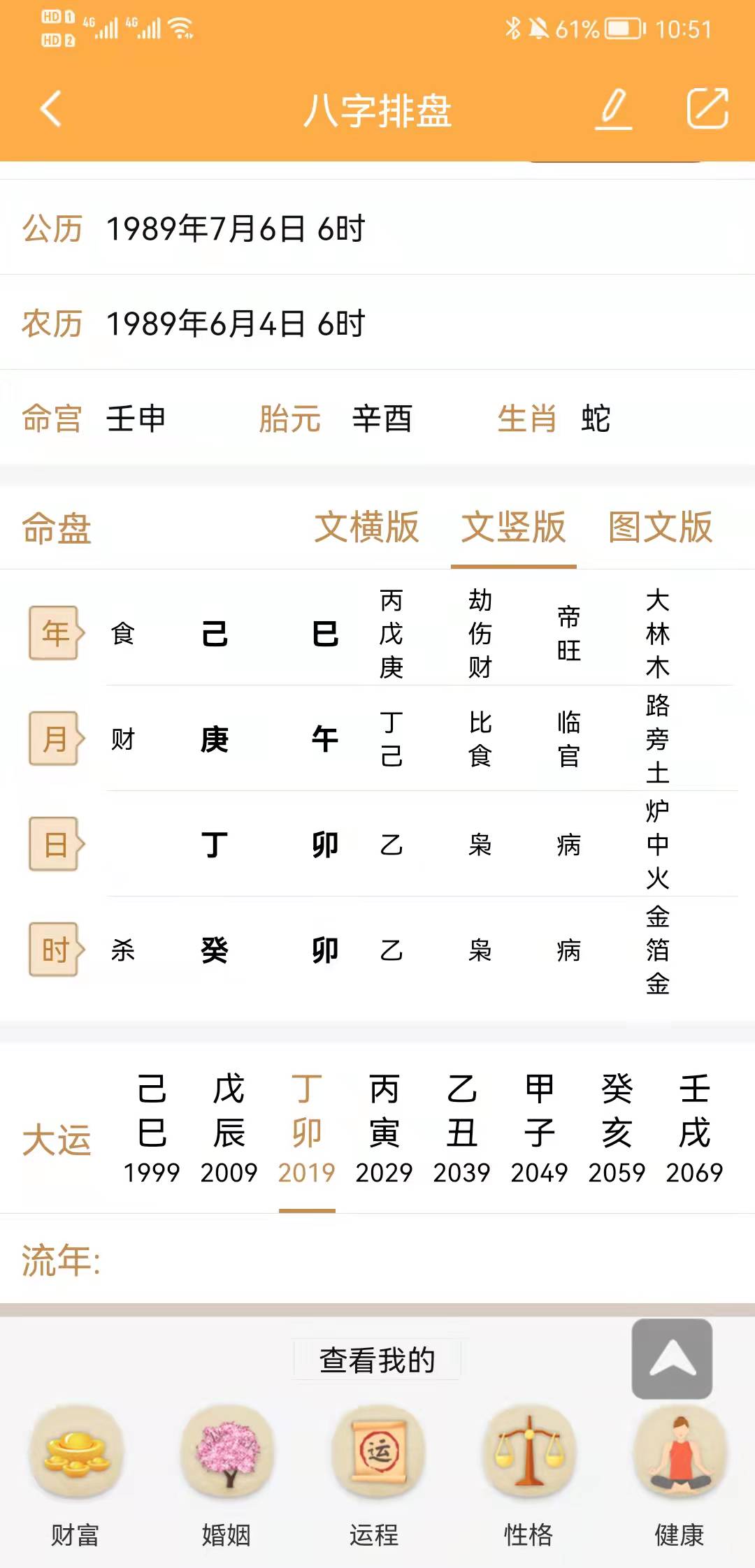Viewport: 755px width, 1568px height.
Task: Tap the up arrow to return to top
Action: (x=673, y=1358)
